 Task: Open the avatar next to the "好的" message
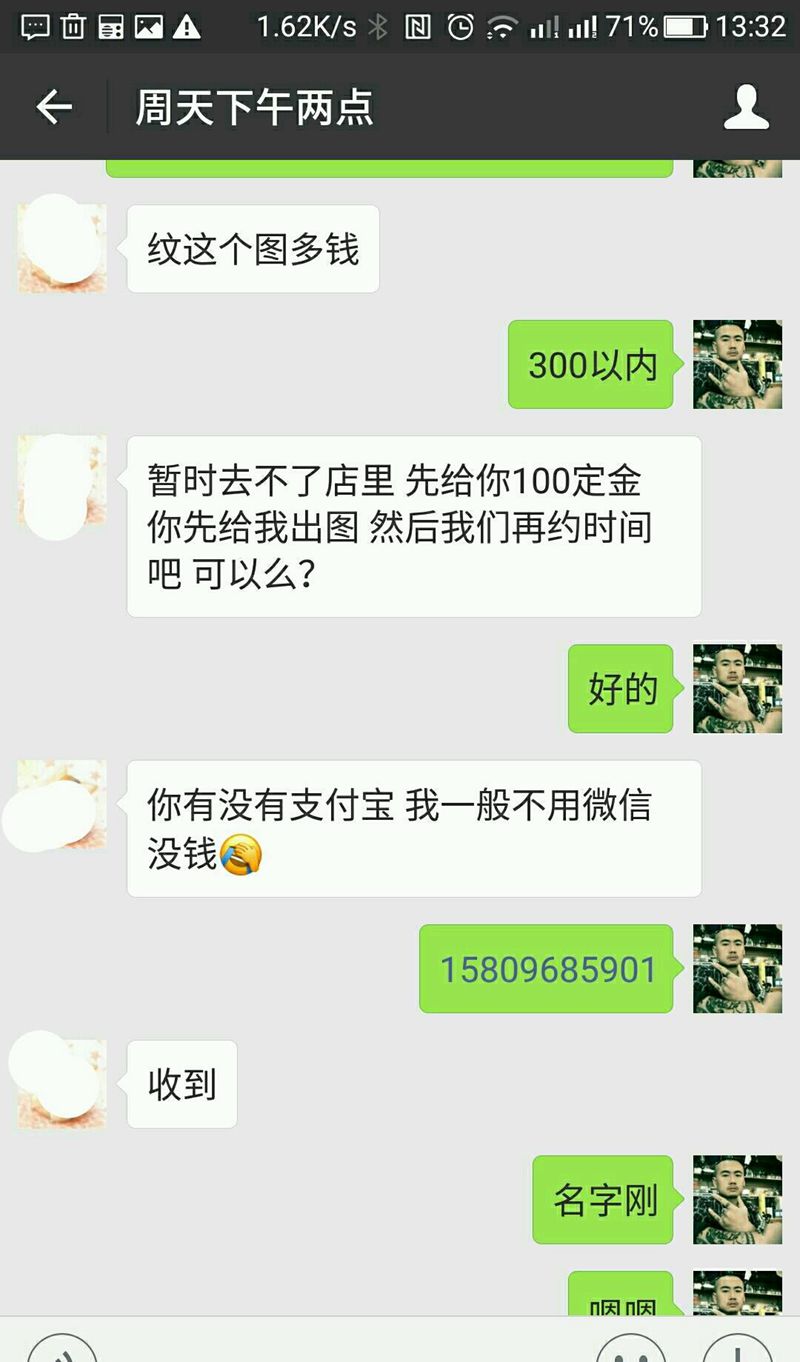click(737, 688)
